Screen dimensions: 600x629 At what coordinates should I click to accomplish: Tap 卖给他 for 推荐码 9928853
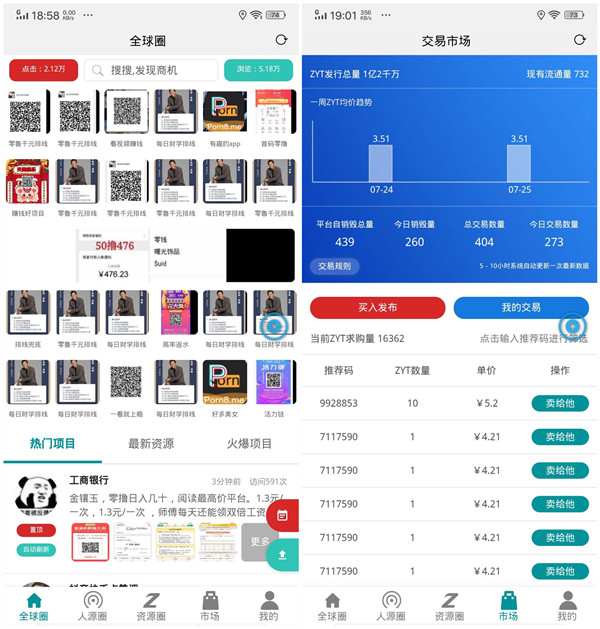[x=560, y=404]
